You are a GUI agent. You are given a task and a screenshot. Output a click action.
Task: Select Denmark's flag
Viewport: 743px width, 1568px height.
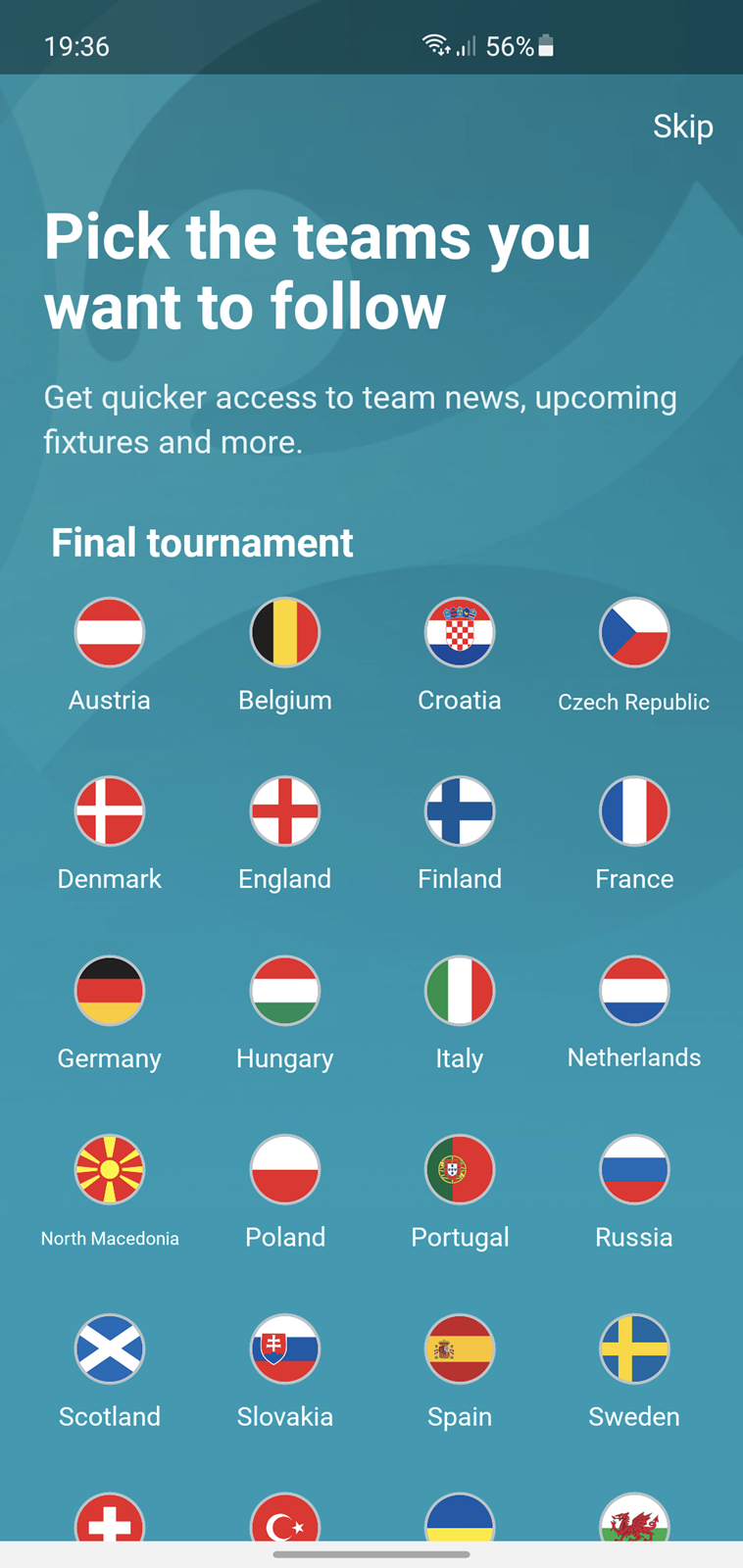pos(110,811)
